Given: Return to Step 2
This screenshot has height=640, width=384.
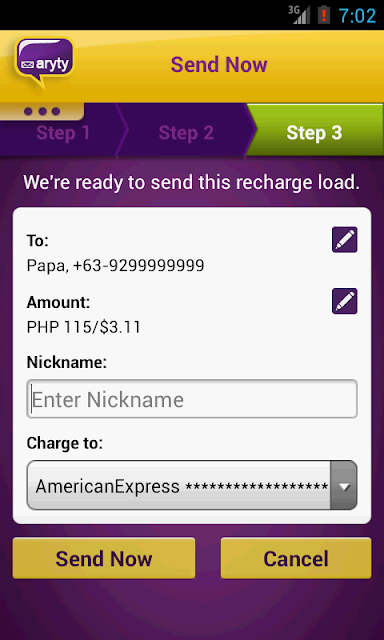Looking at the screenshot, I should 186,133.
